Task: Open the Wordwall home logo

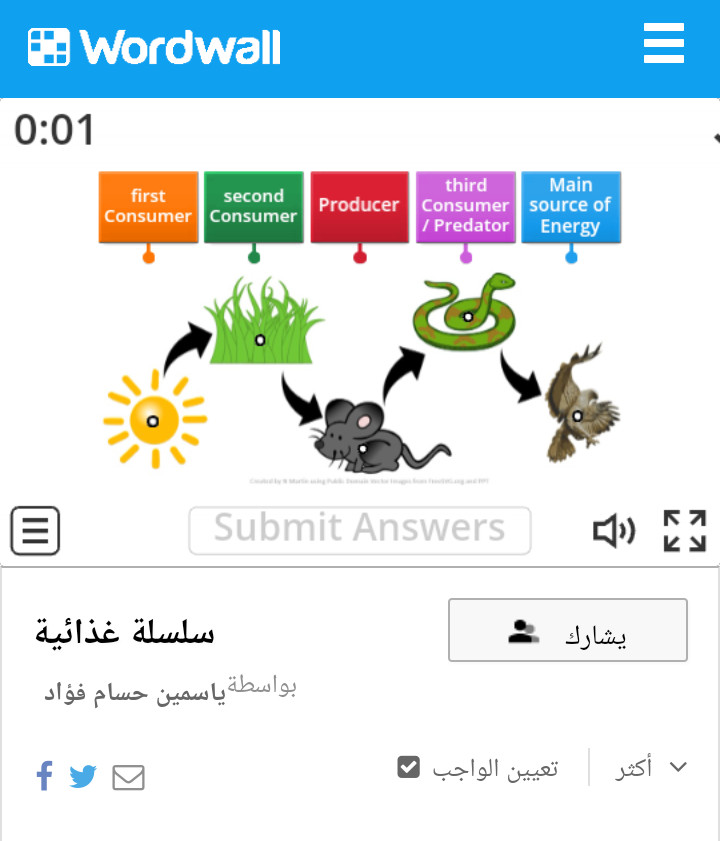Action: click(154, 47)
